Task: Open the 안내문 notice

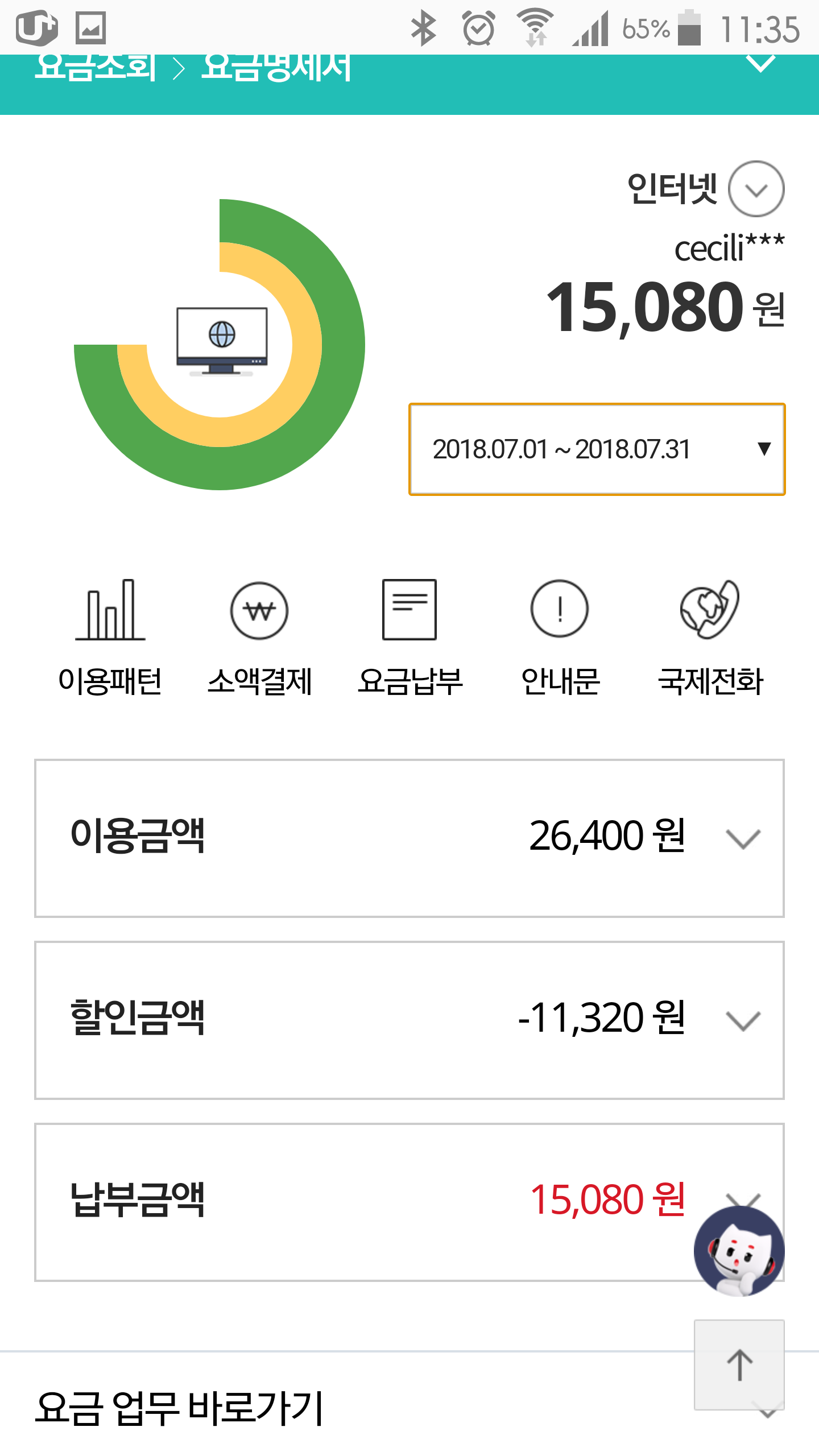Action: pos(560,637)
